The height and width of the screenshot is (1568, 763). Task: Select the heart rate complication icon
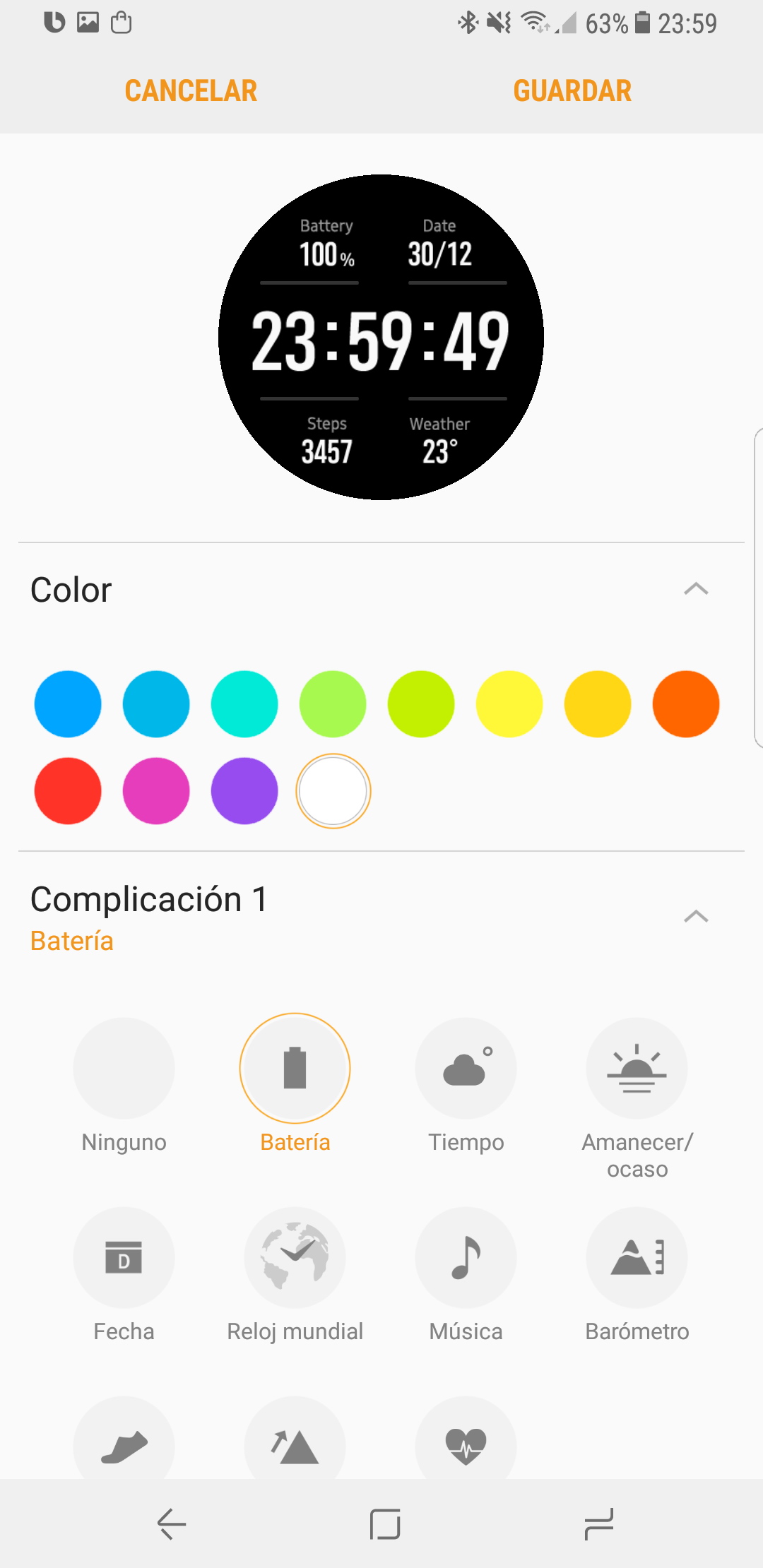tap(466, 1438)
